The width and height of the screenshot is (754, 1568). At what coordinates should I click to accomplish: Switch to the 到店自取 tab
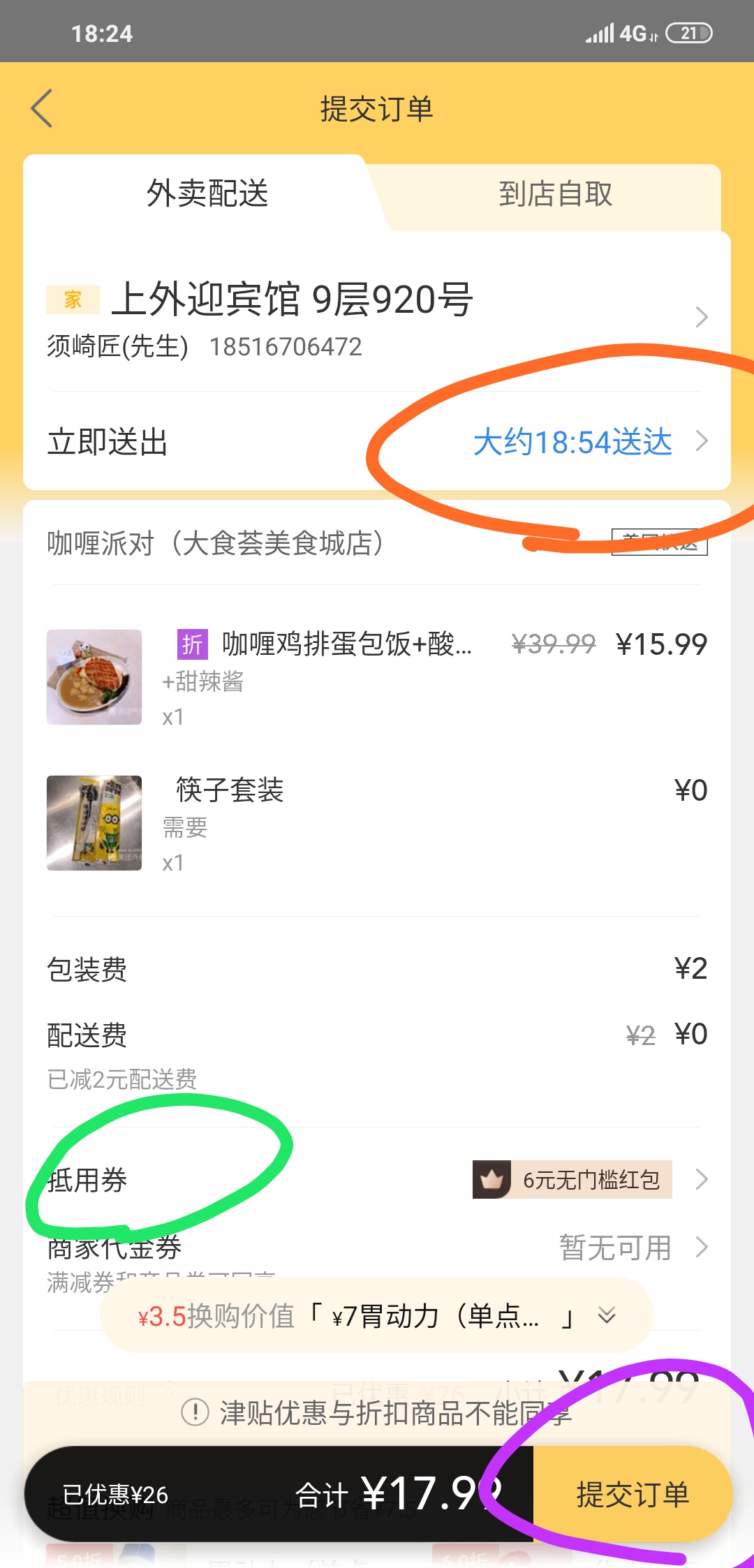(x=555, y=195)
